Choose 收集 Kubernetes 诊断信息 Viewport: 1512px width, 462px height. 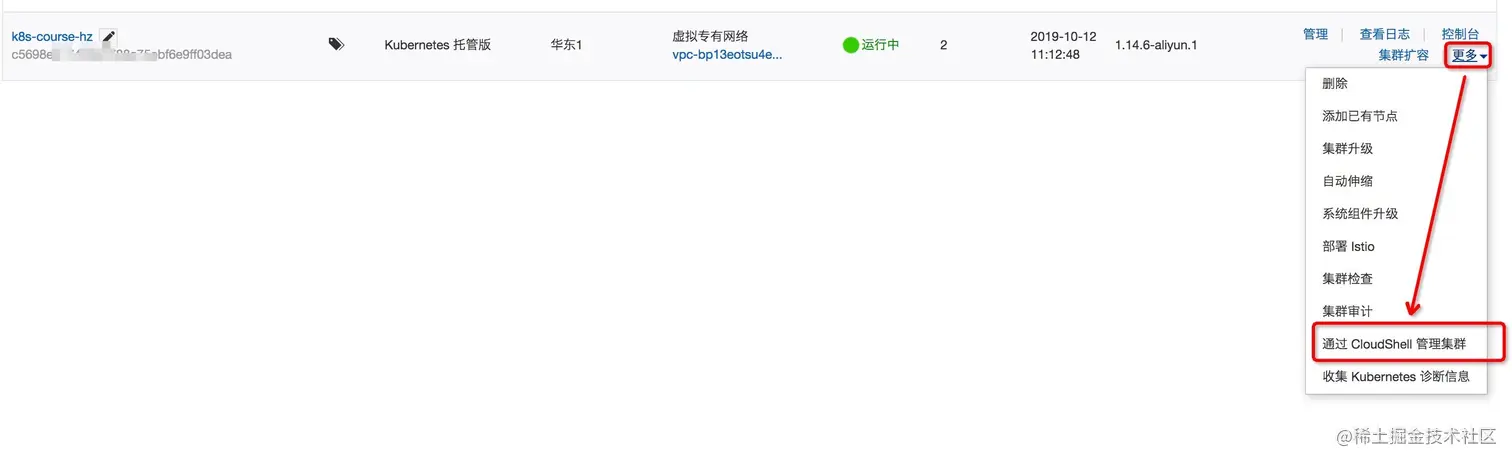click(1395, 377)
